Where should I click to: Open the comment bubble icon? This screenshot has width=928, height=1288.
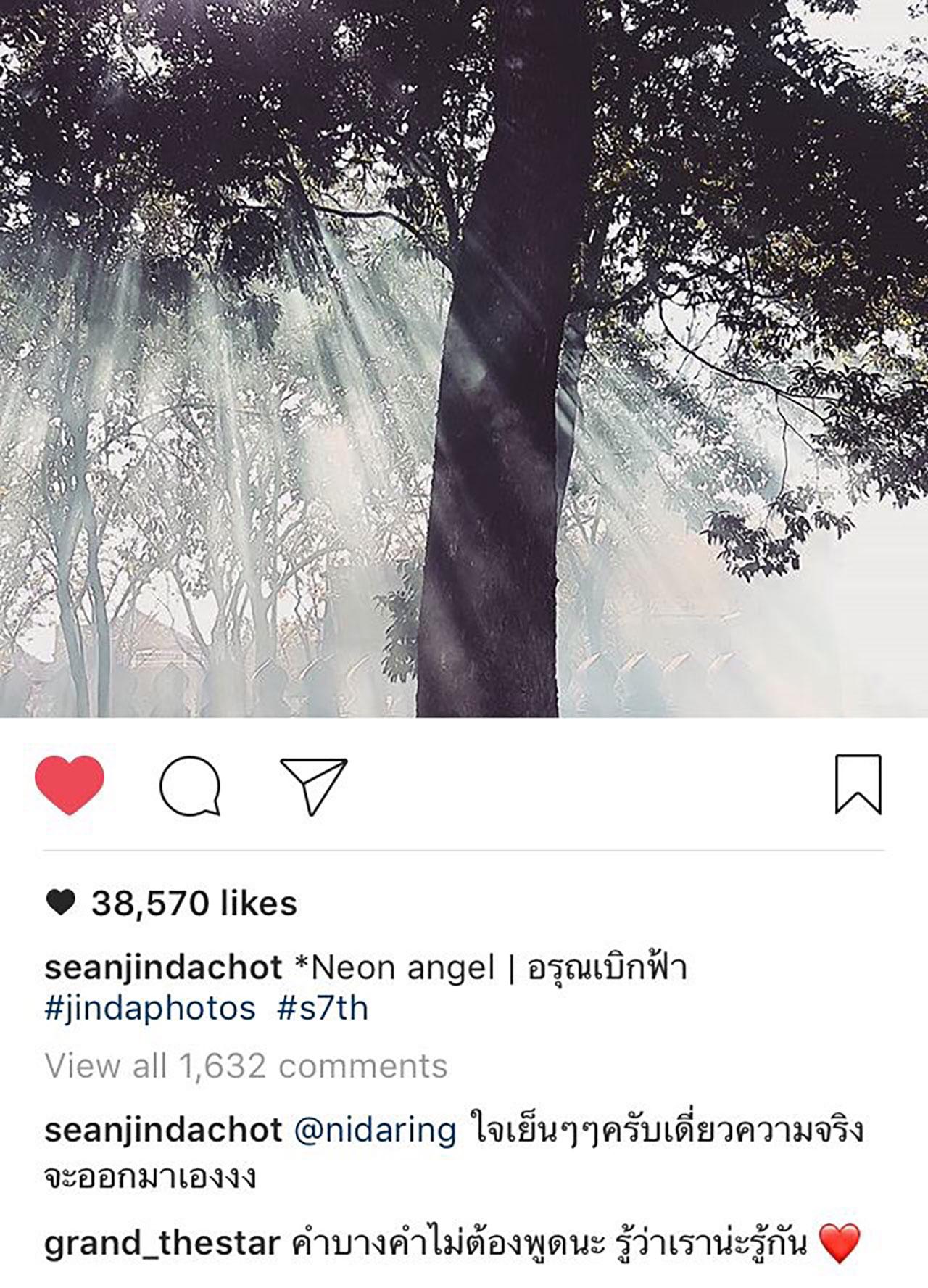190,785
